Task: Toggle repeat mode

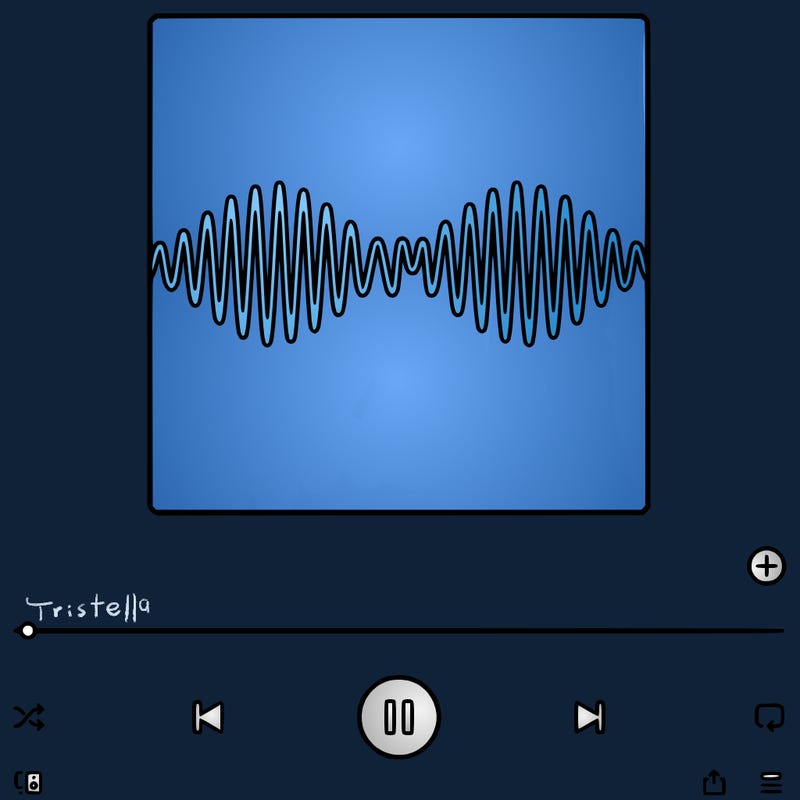Action: (769, 717)
